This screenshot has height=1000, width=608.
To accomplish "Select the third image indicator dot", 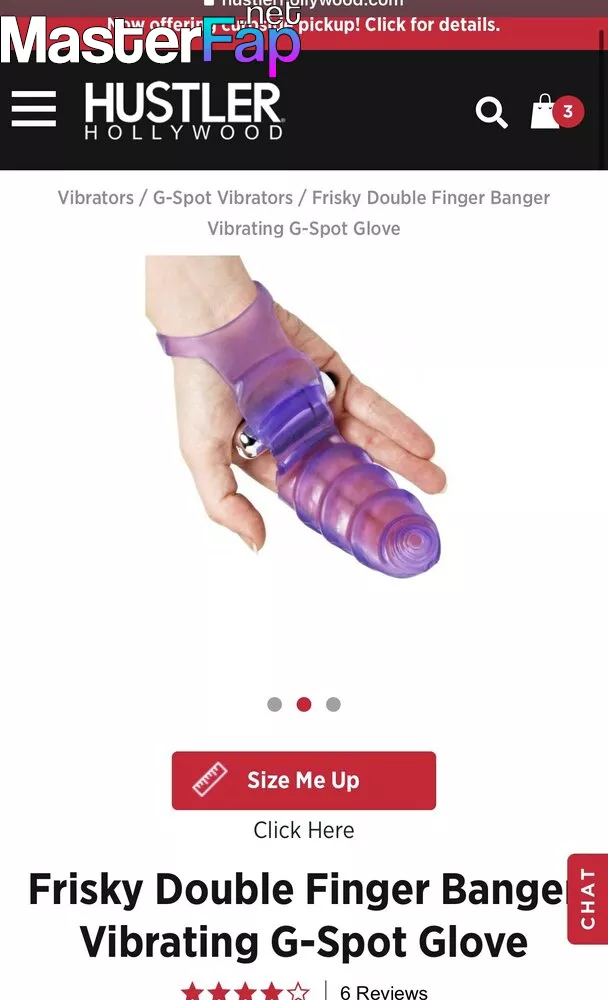I will pyautogui.click(x=333, y=704).
